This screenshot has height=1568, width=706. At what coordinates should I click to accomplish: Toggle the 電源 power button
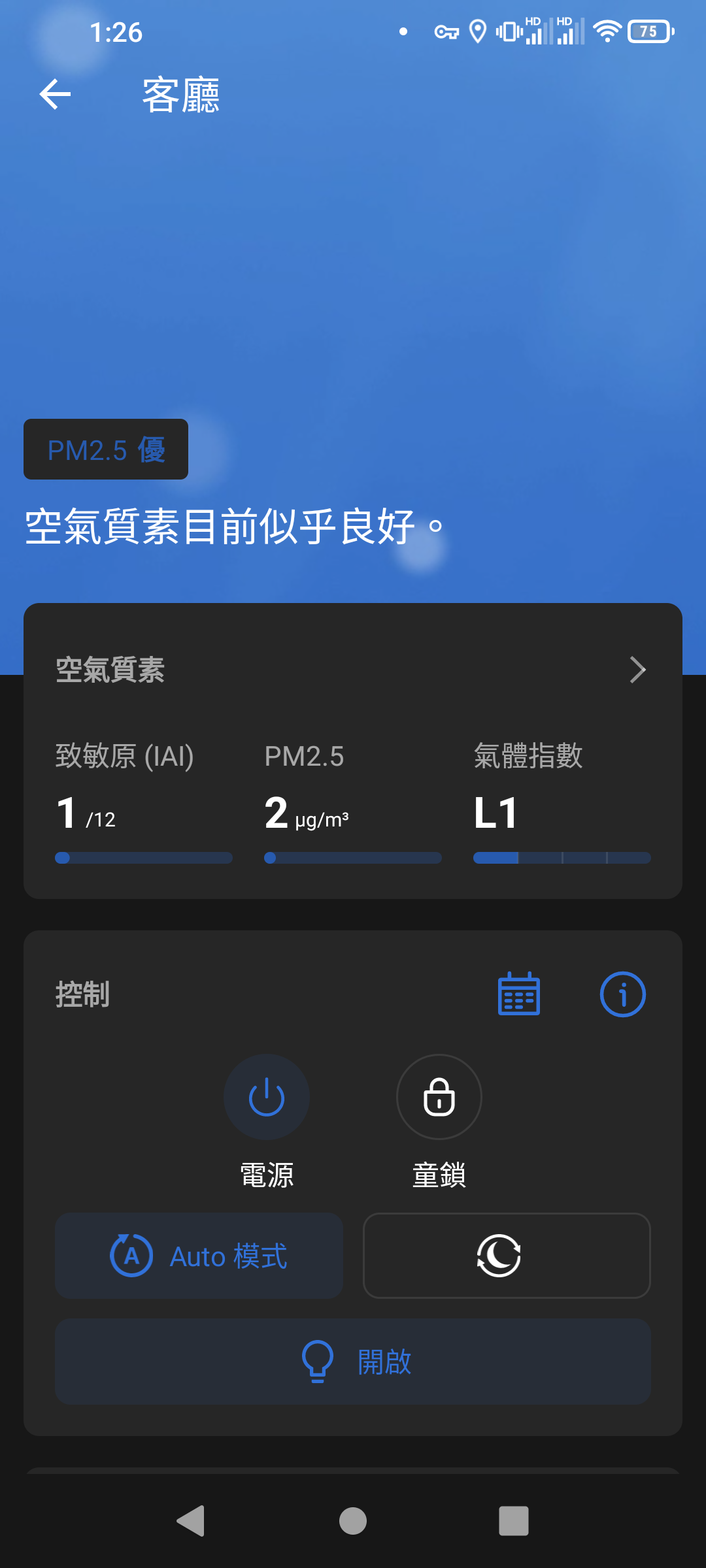point(267,1097)
